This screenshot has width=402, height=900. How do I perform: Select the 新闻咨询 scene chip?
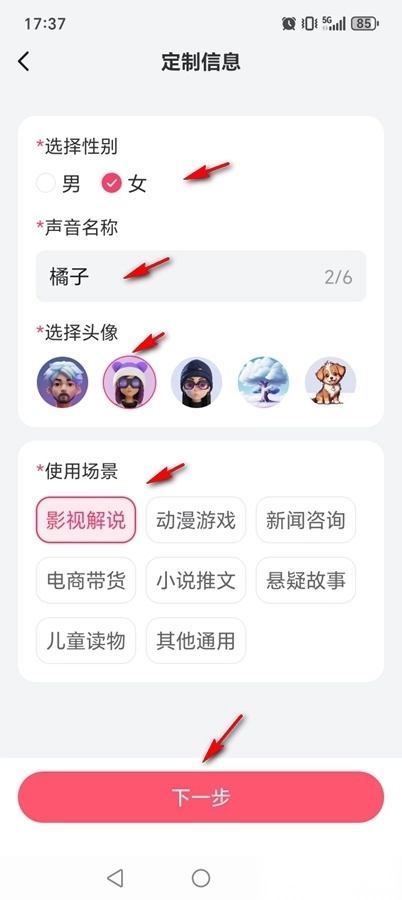pyautogui.click(x=306, y=520)
